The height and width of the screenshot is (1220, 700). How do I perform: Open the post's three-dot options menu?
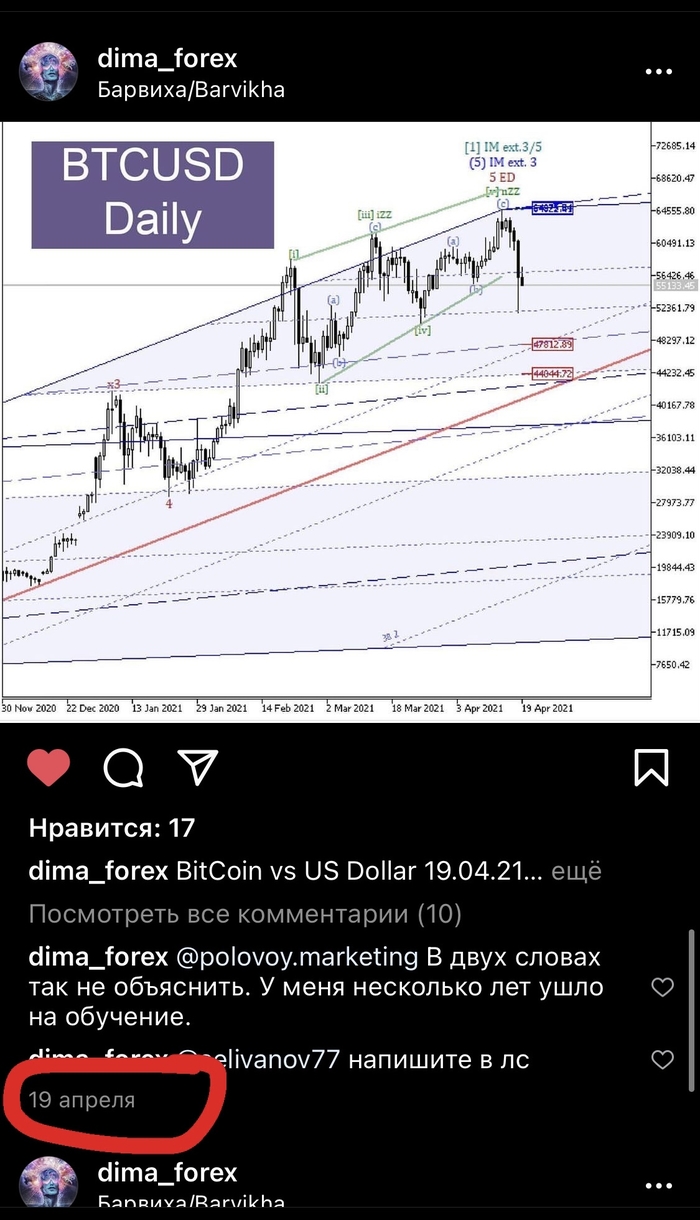657,73
